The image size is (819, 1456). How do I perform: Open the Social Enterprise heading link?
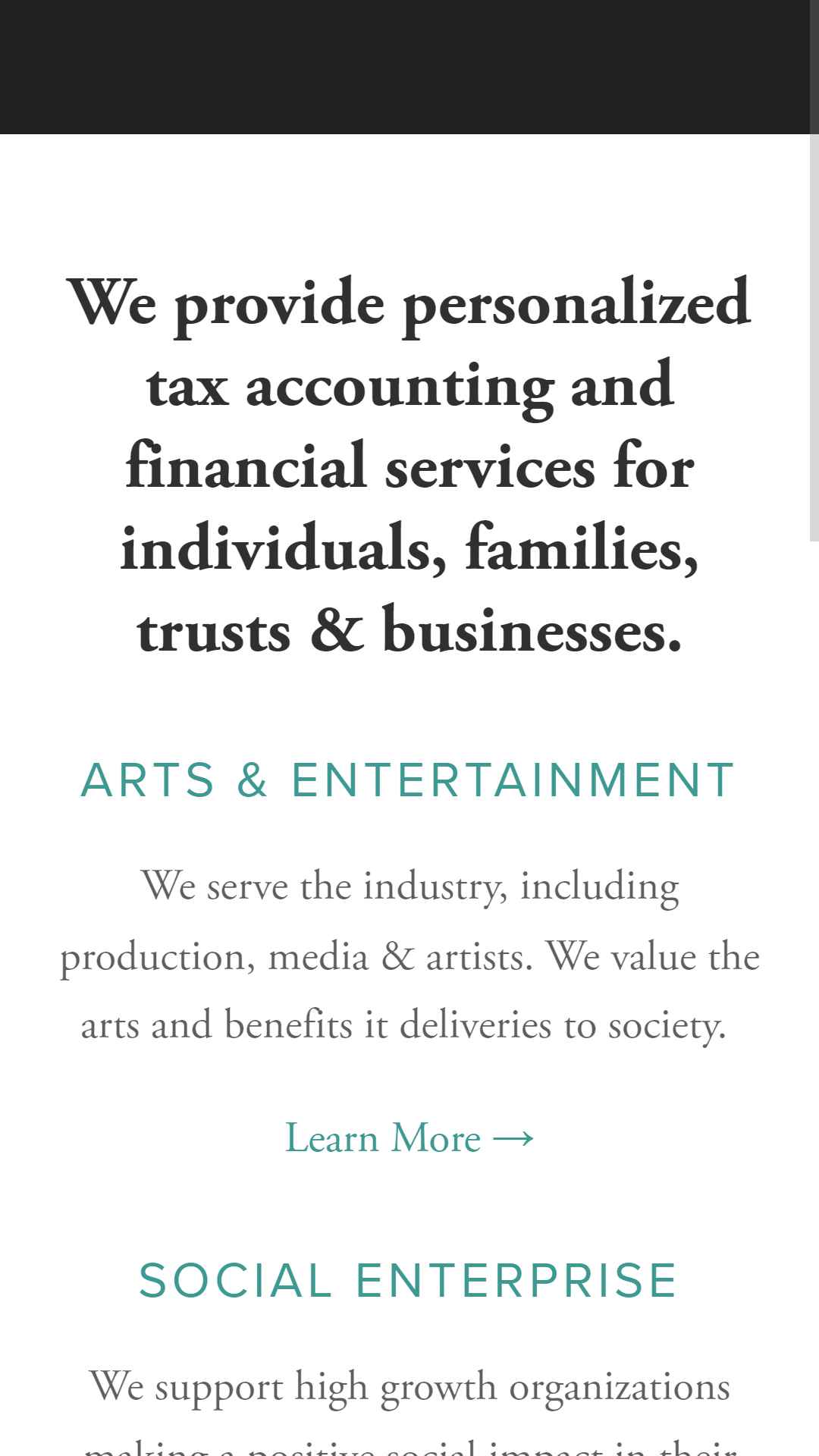pos(409,1281)
